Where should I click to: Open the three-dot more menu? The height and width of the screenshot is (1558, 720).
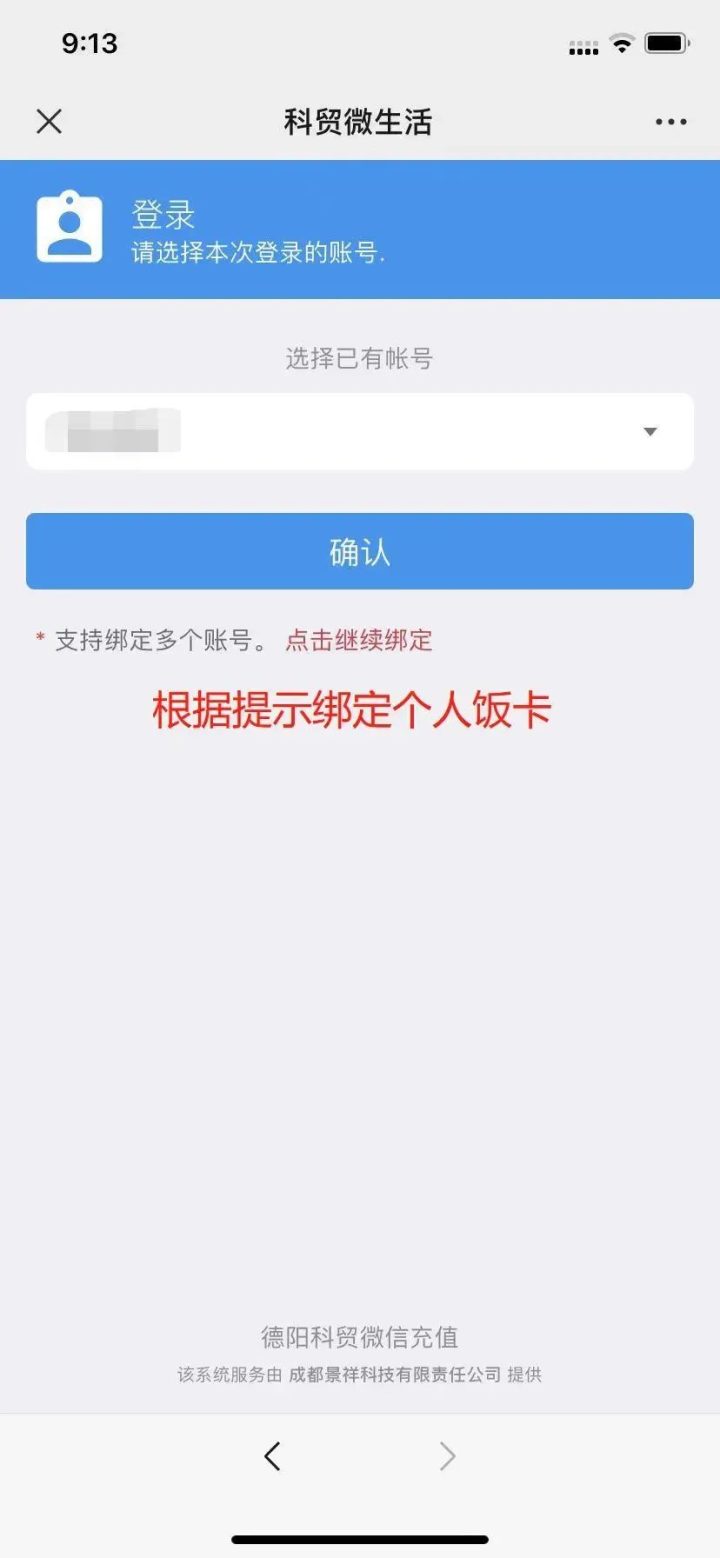point(671,122)
